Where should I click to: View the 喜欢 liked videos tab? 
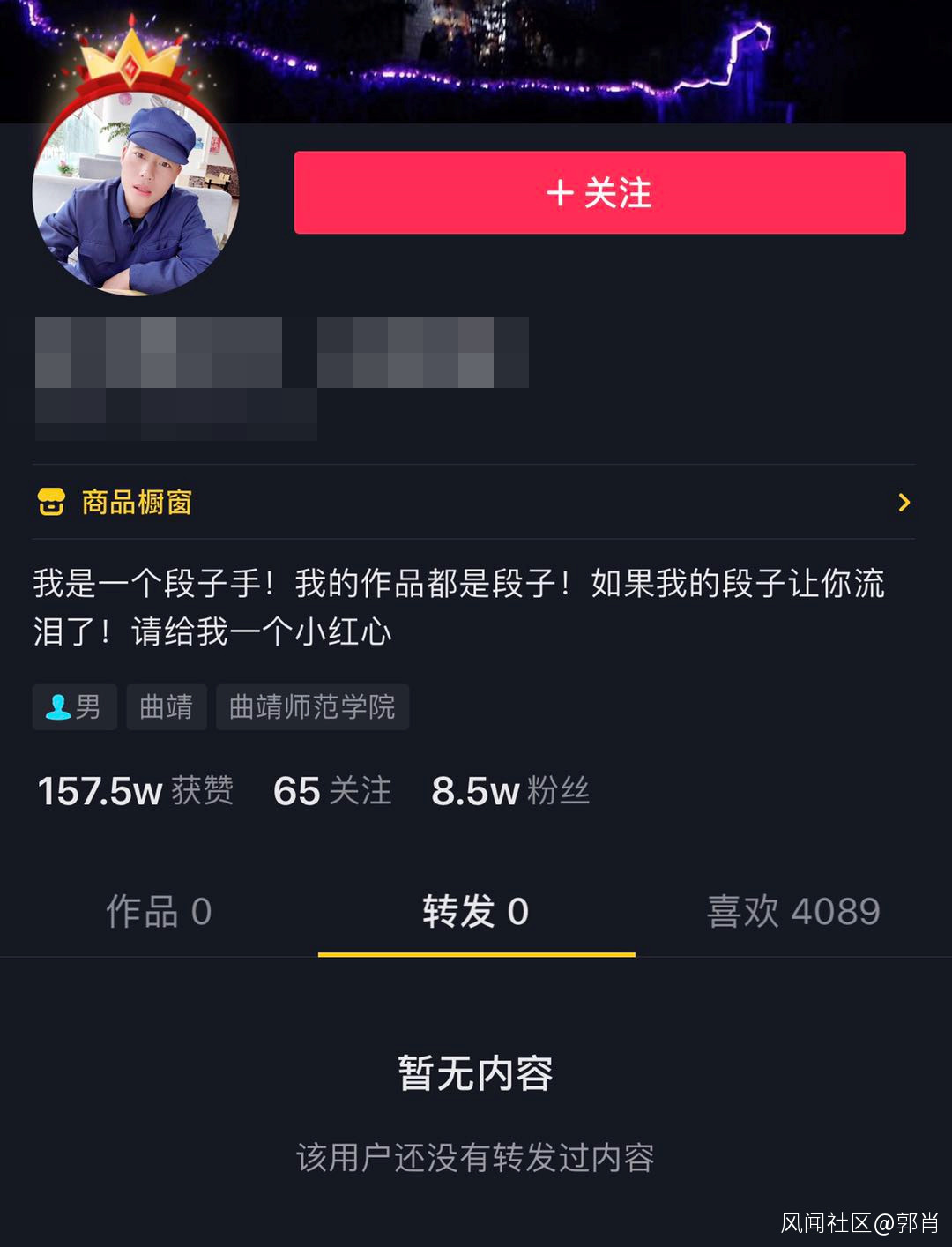coord(793,912)
